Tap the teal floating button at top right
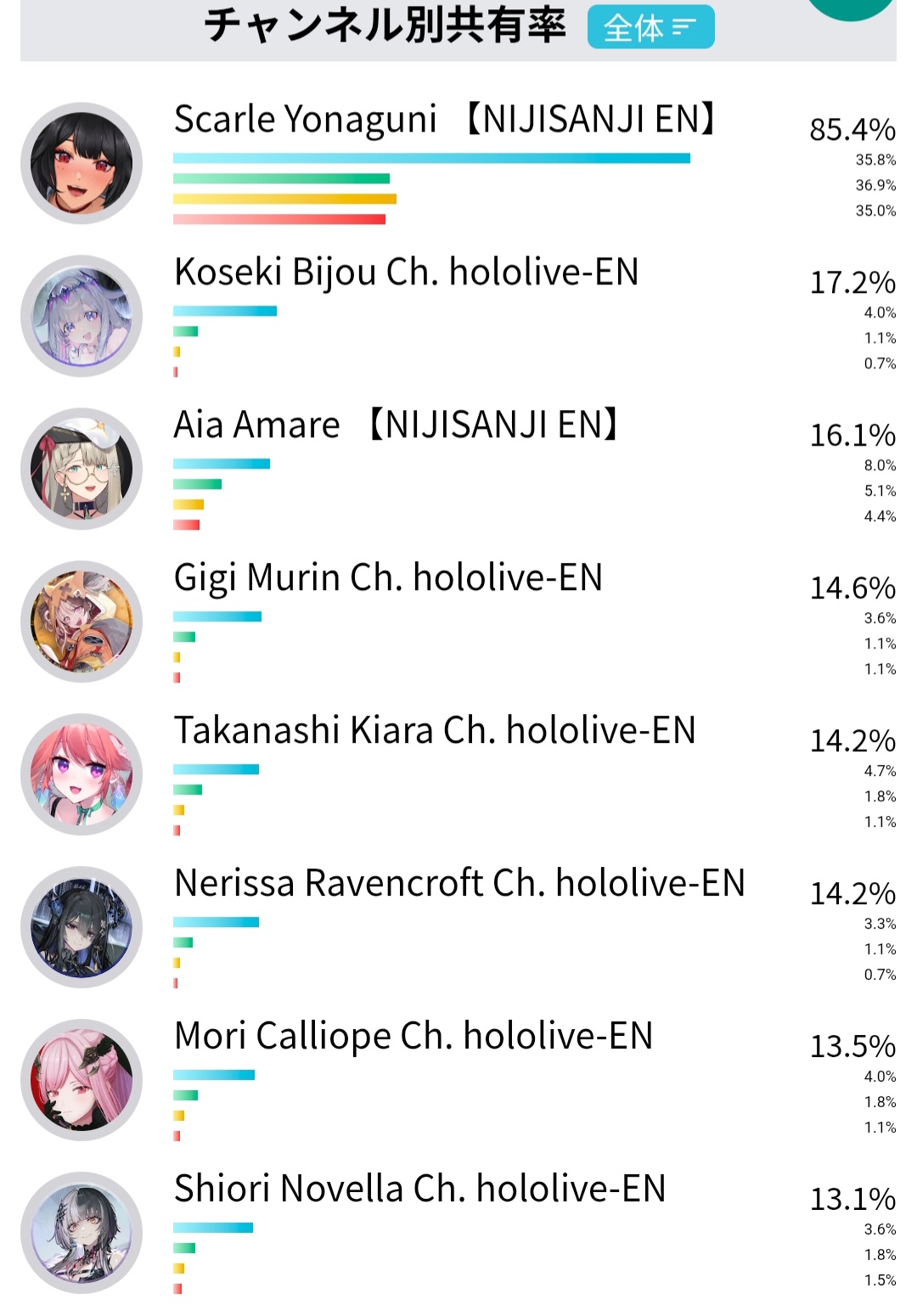 852,8
